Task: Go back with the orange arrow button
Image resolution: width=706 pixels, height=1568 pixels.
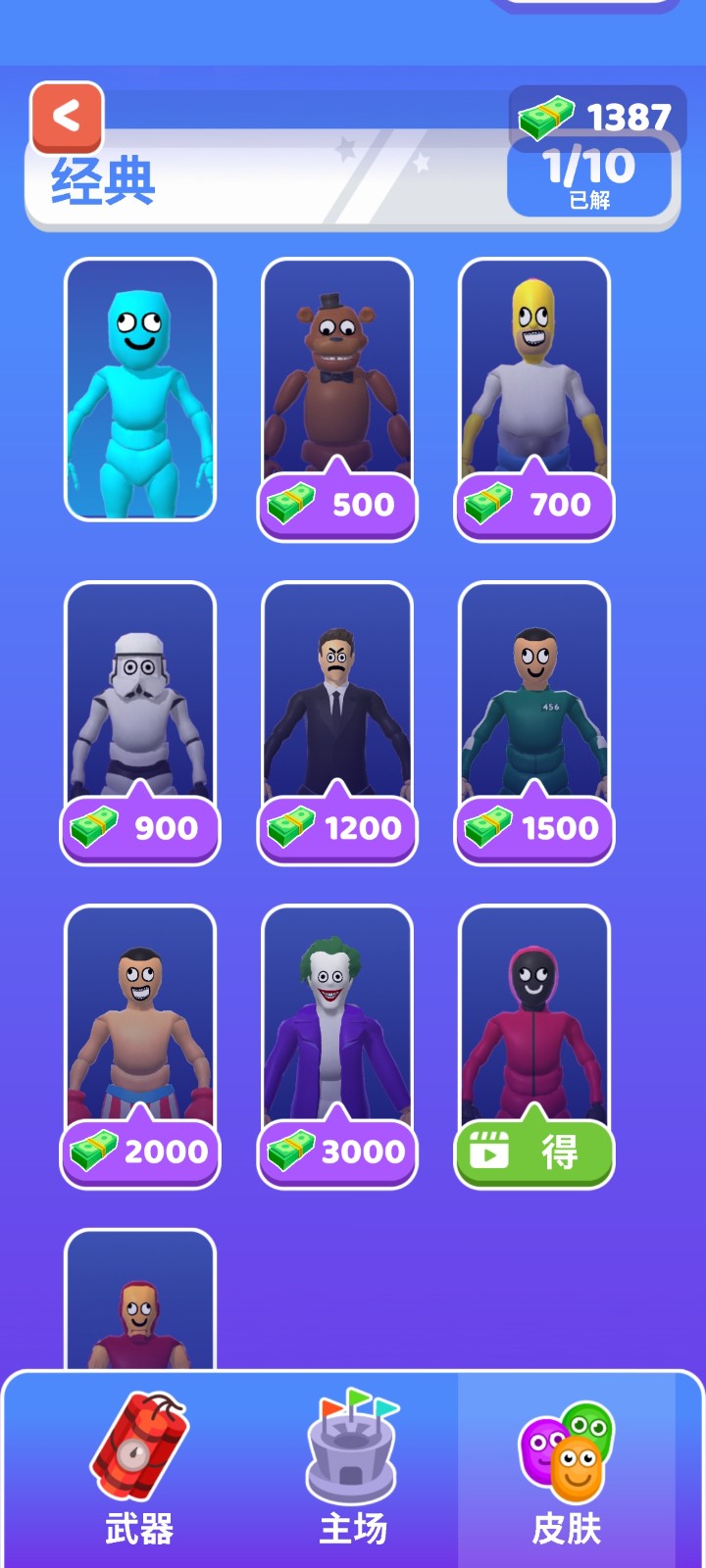Action: 67,118
